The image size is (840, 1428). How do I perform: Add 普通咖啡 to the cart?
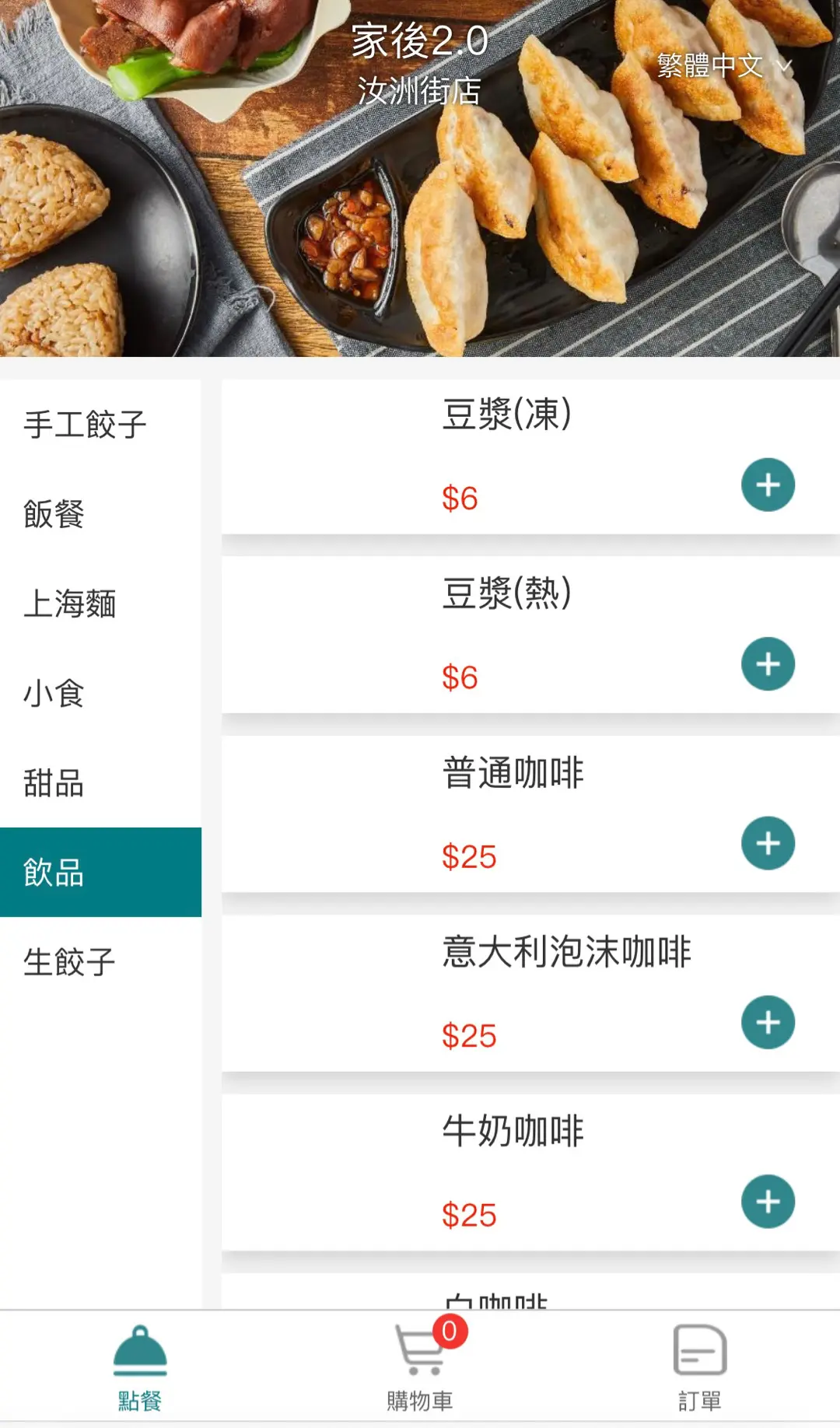point(768,843)
